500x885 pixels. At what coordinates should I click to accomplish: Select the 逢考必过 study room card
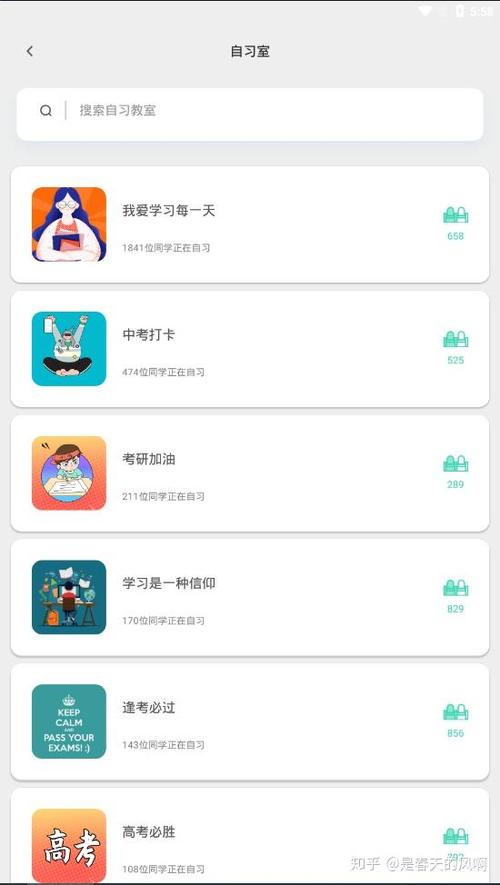click(x=250, y=721)
